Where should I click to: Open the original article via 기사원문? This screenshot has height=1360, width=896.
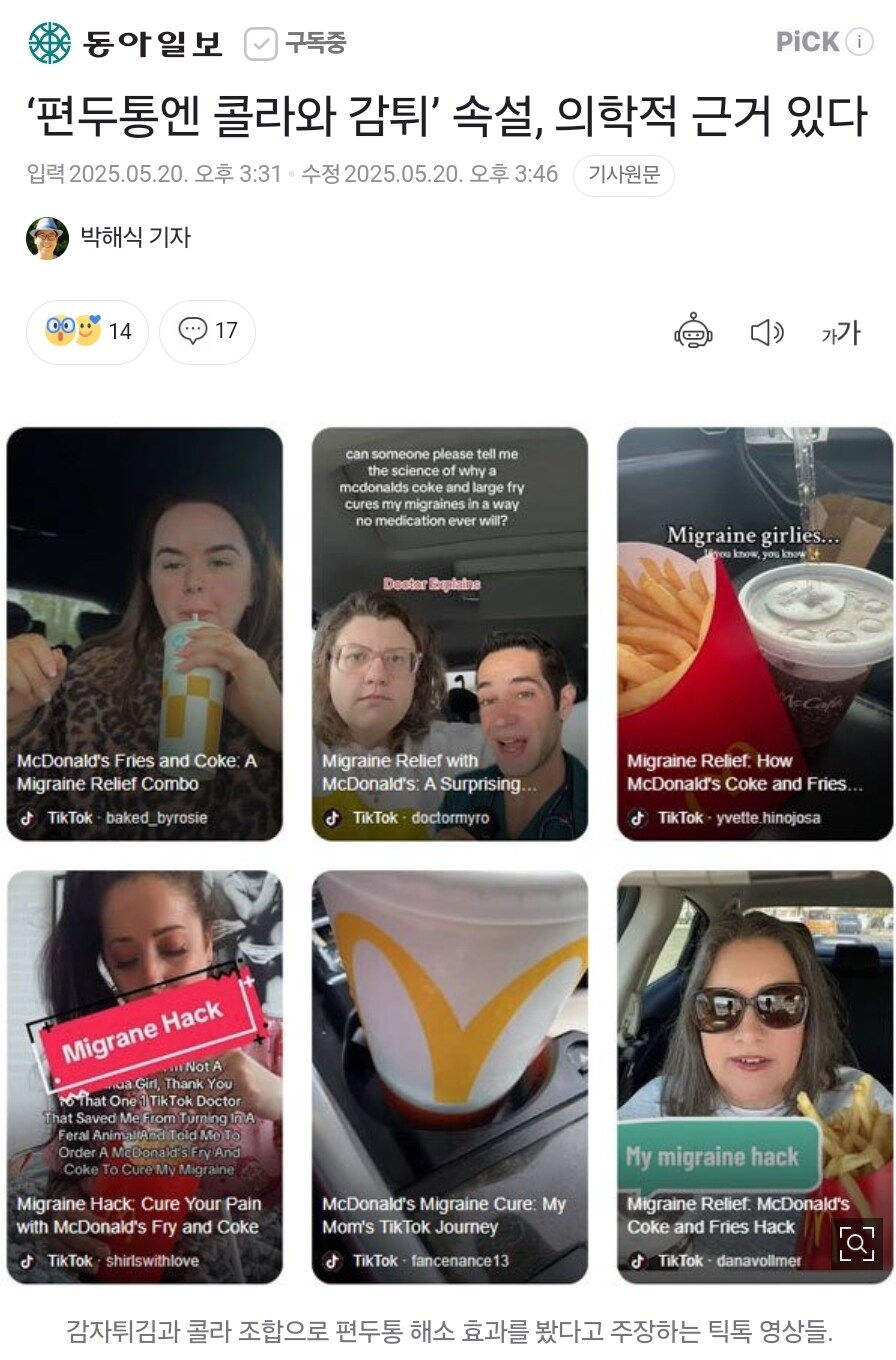coord(623,175)
